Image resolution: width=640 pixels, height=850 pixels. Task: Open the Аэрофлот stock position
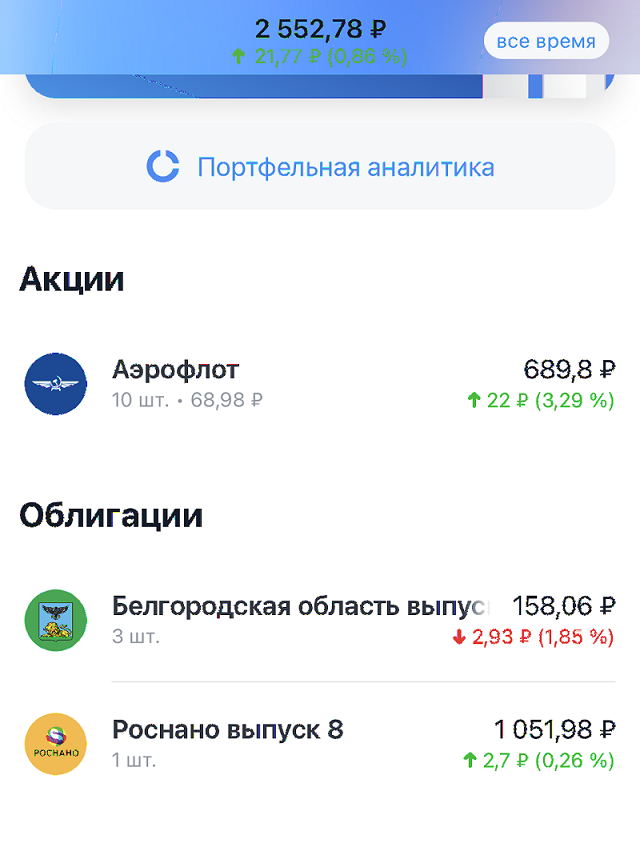(320, 383)
